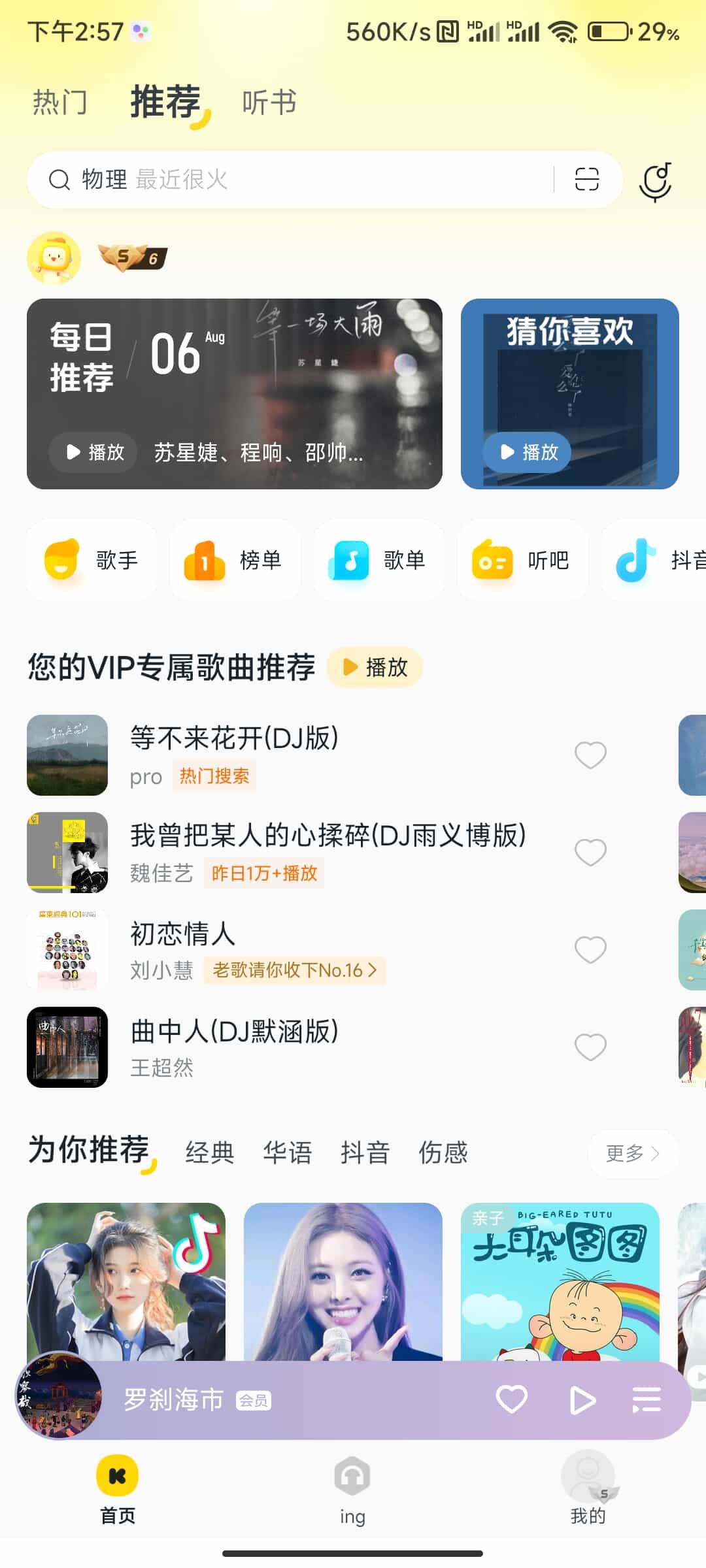Open the 抖音 music section icon

click(x=634, y=561)
